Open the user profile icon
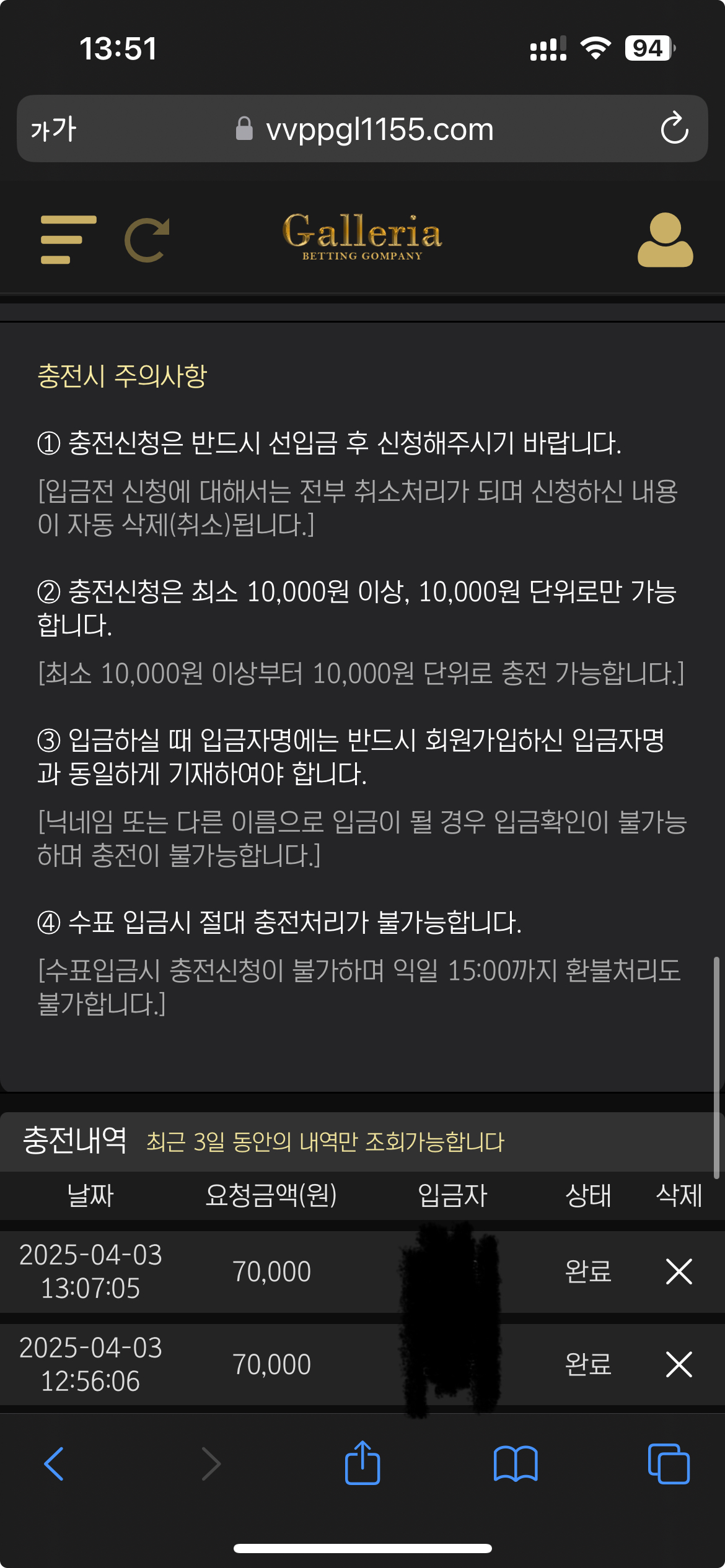The width and height of the screenshot is (725, 1568). pos(665,240)
